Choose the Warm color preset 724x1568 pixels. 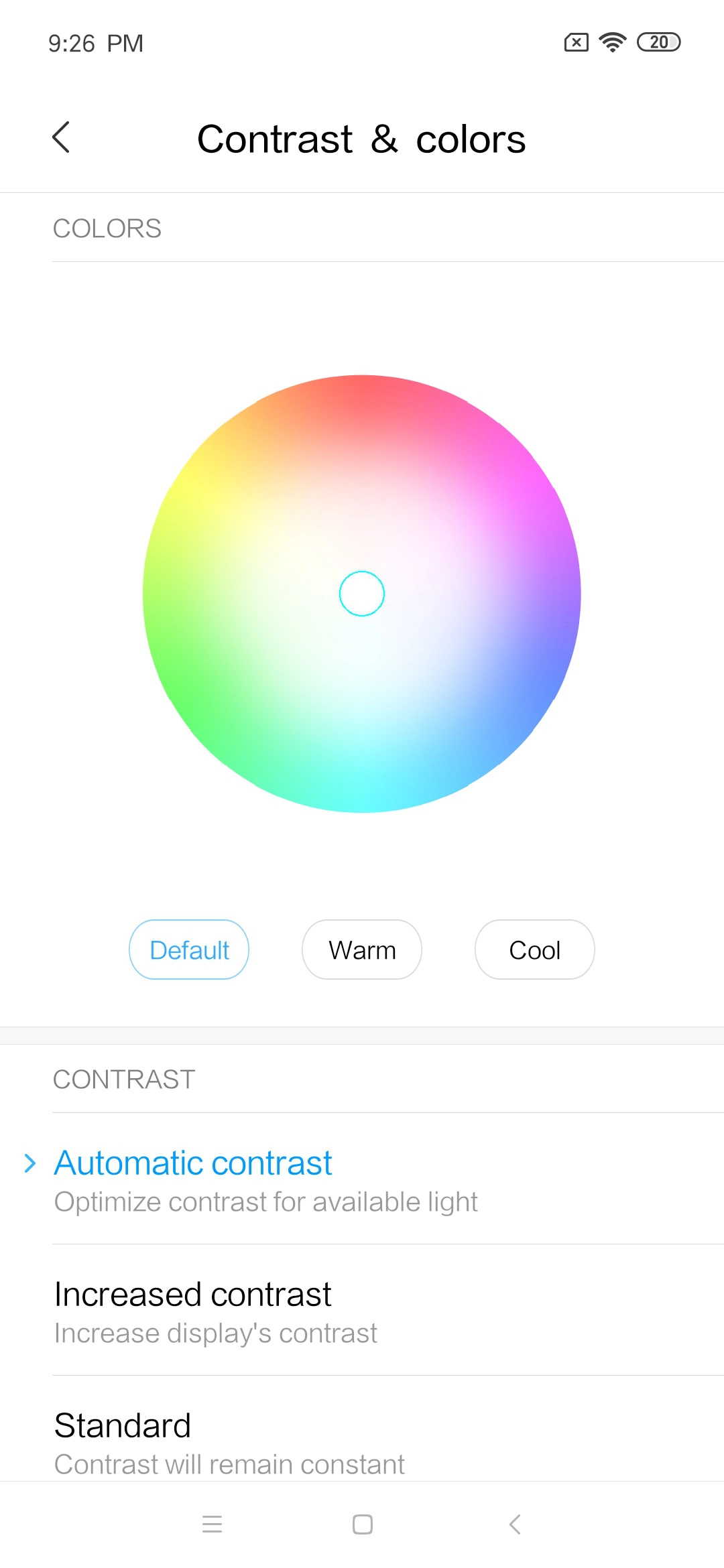click(x=362, y=950)
